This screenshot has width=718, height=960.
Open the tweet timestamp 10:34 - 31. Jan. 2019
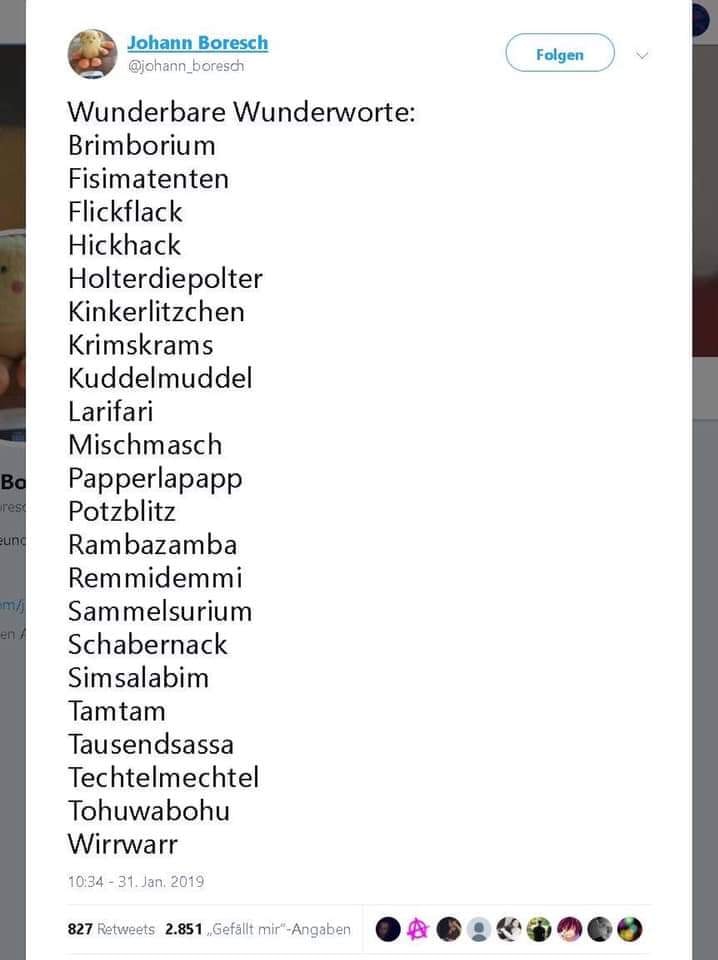(136, 881)
